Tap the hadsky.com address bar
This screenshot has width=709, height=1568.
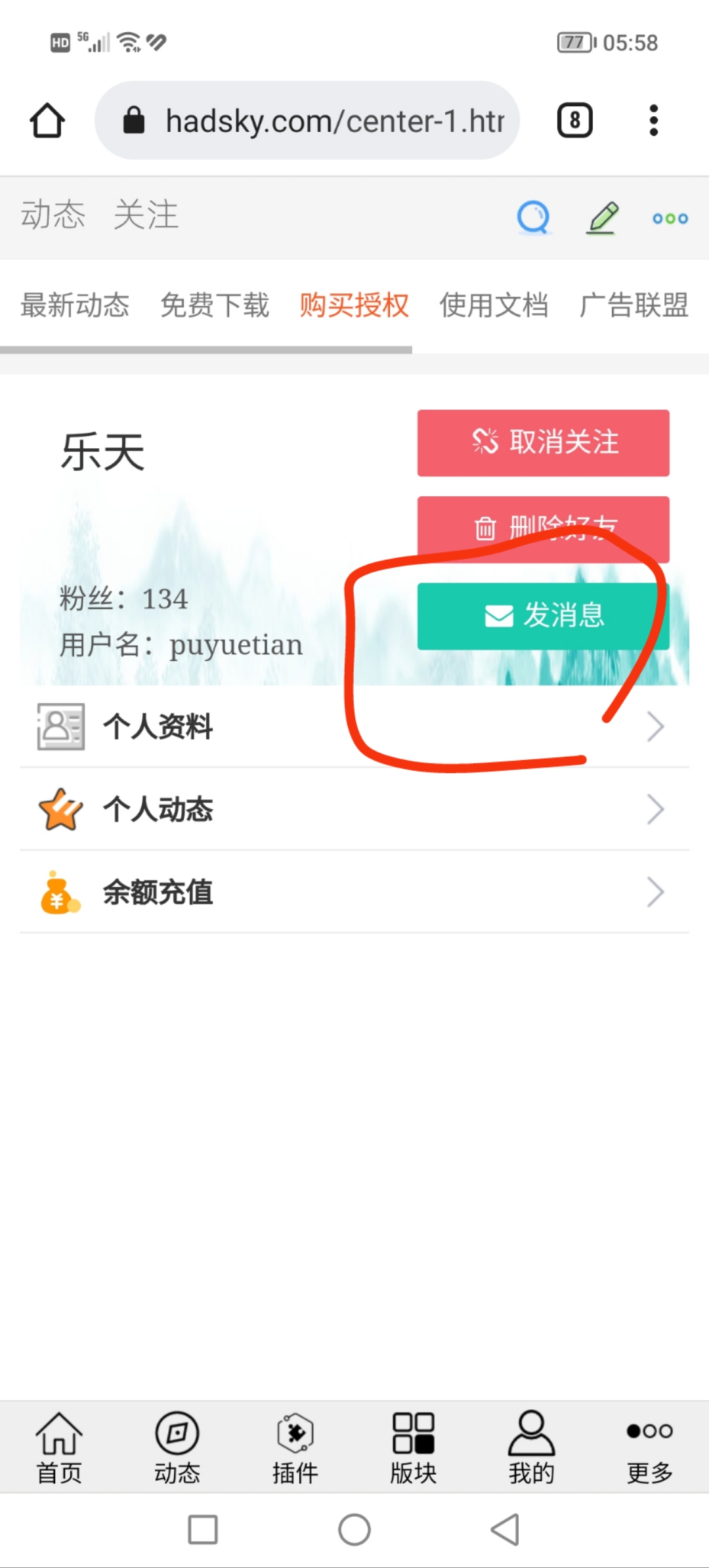pos(307,120)
